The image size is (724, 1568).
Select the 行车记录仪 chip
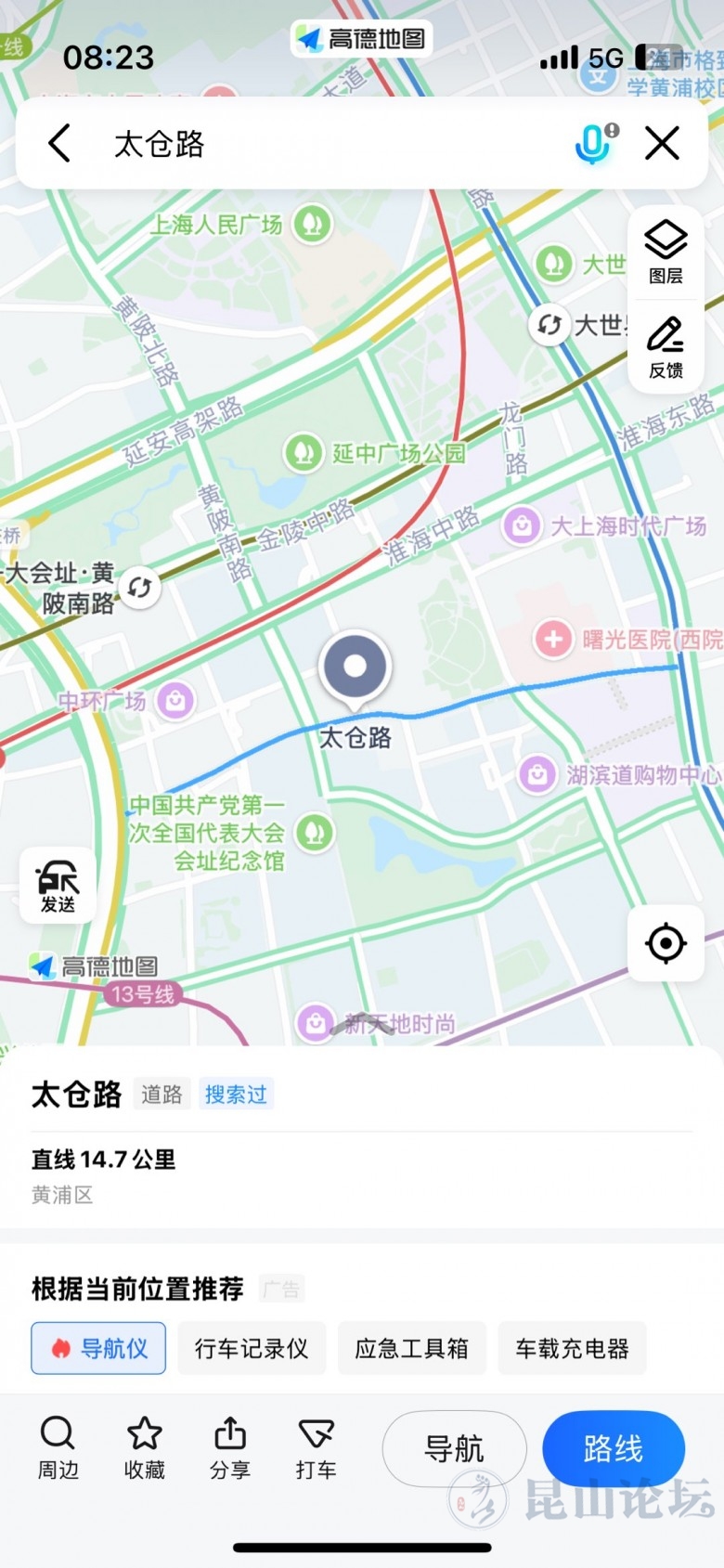click(x=251, y=1348)
